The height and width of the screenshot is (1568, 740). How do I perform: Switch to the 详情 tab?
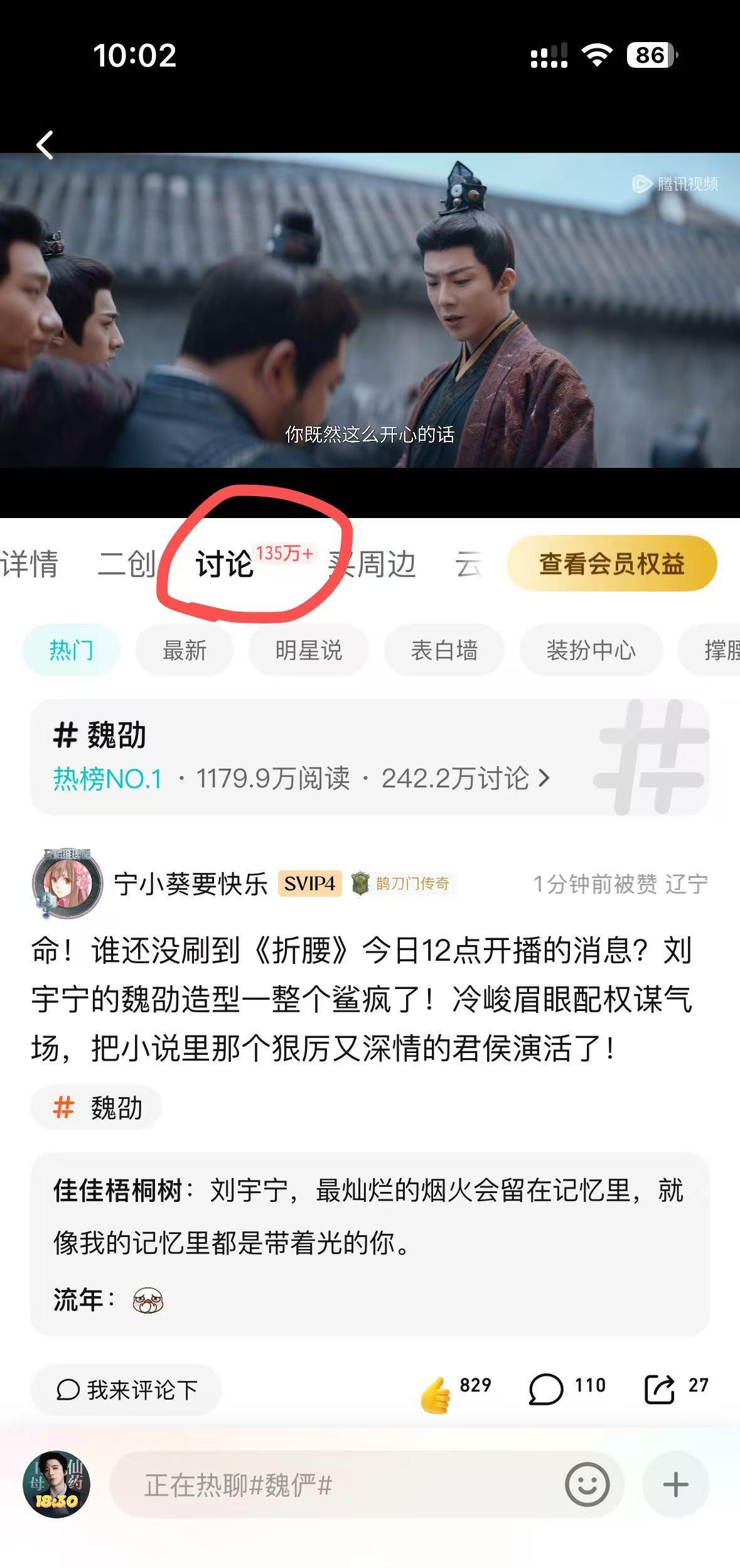tap(29, 563)
